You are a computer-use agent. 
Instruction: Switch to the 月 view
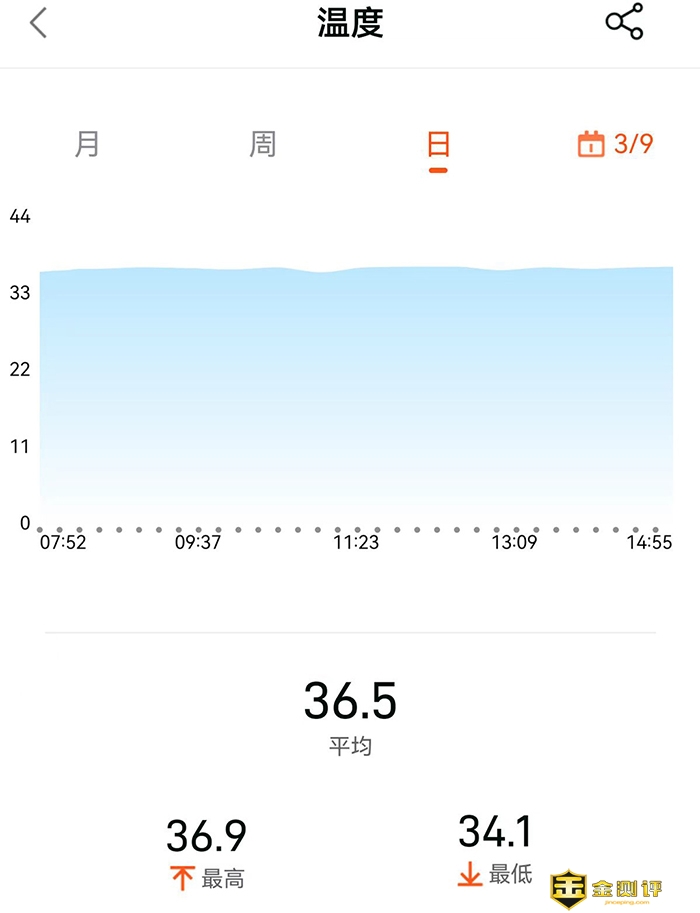(87, 144)
